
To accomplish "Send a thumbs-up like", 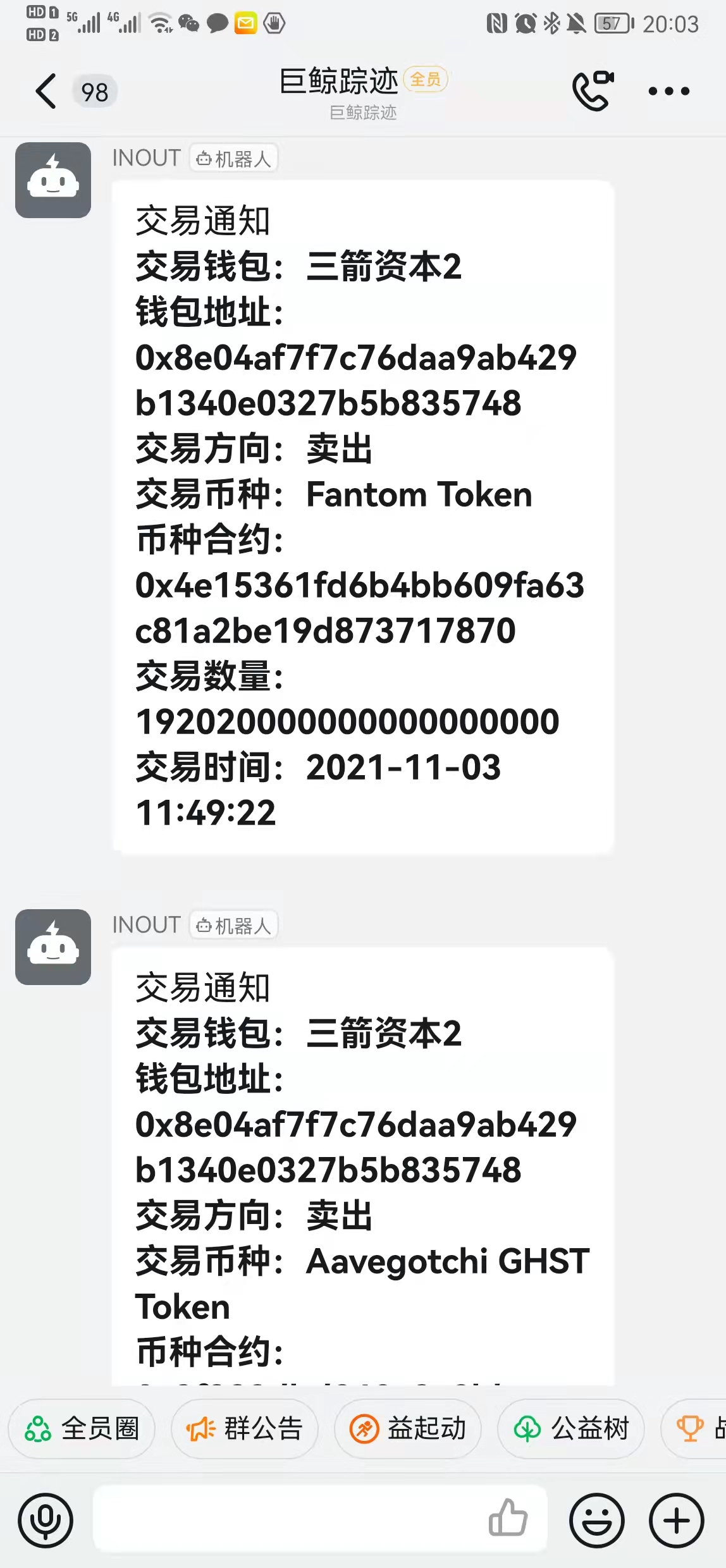I will 508,1517.
